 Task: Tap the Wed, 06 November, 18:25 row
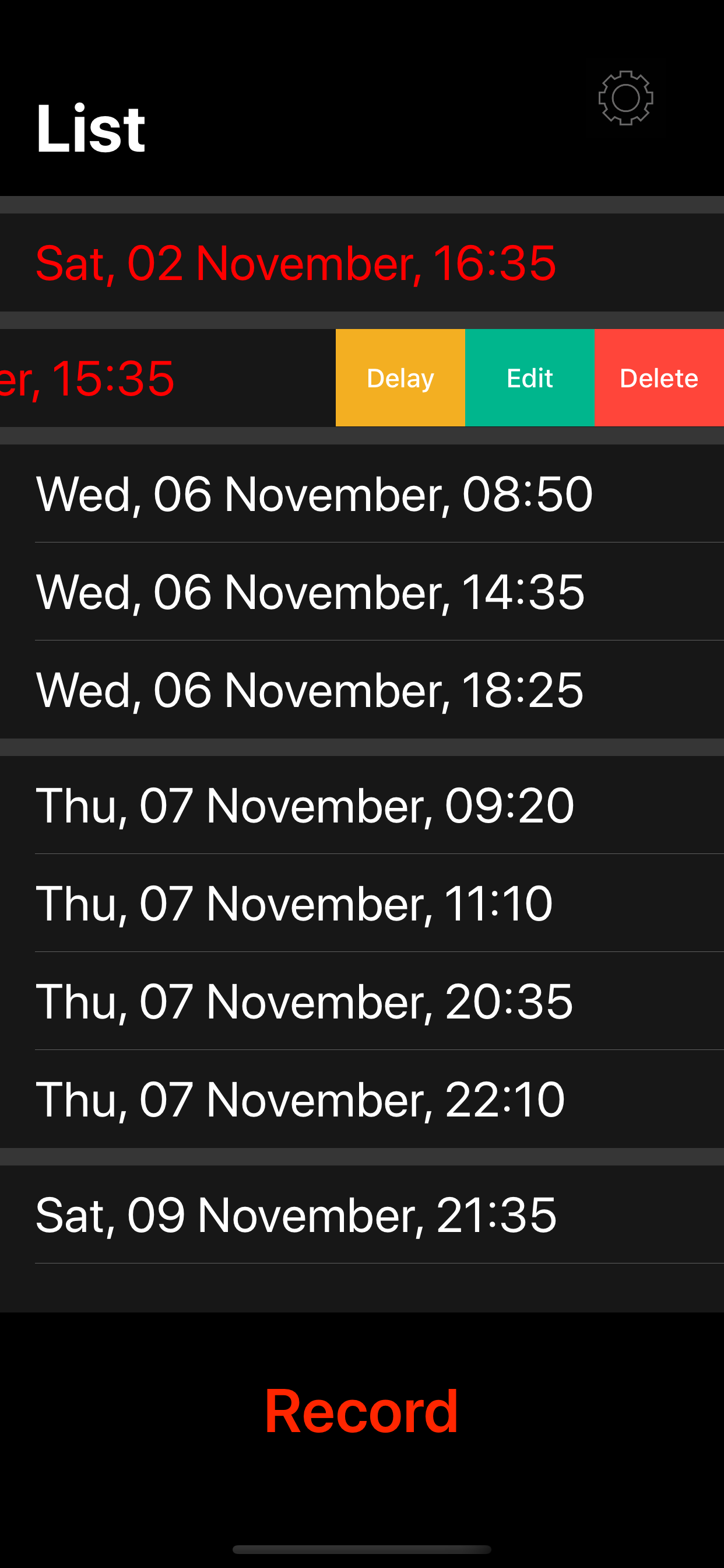click(x=362, y=689)
